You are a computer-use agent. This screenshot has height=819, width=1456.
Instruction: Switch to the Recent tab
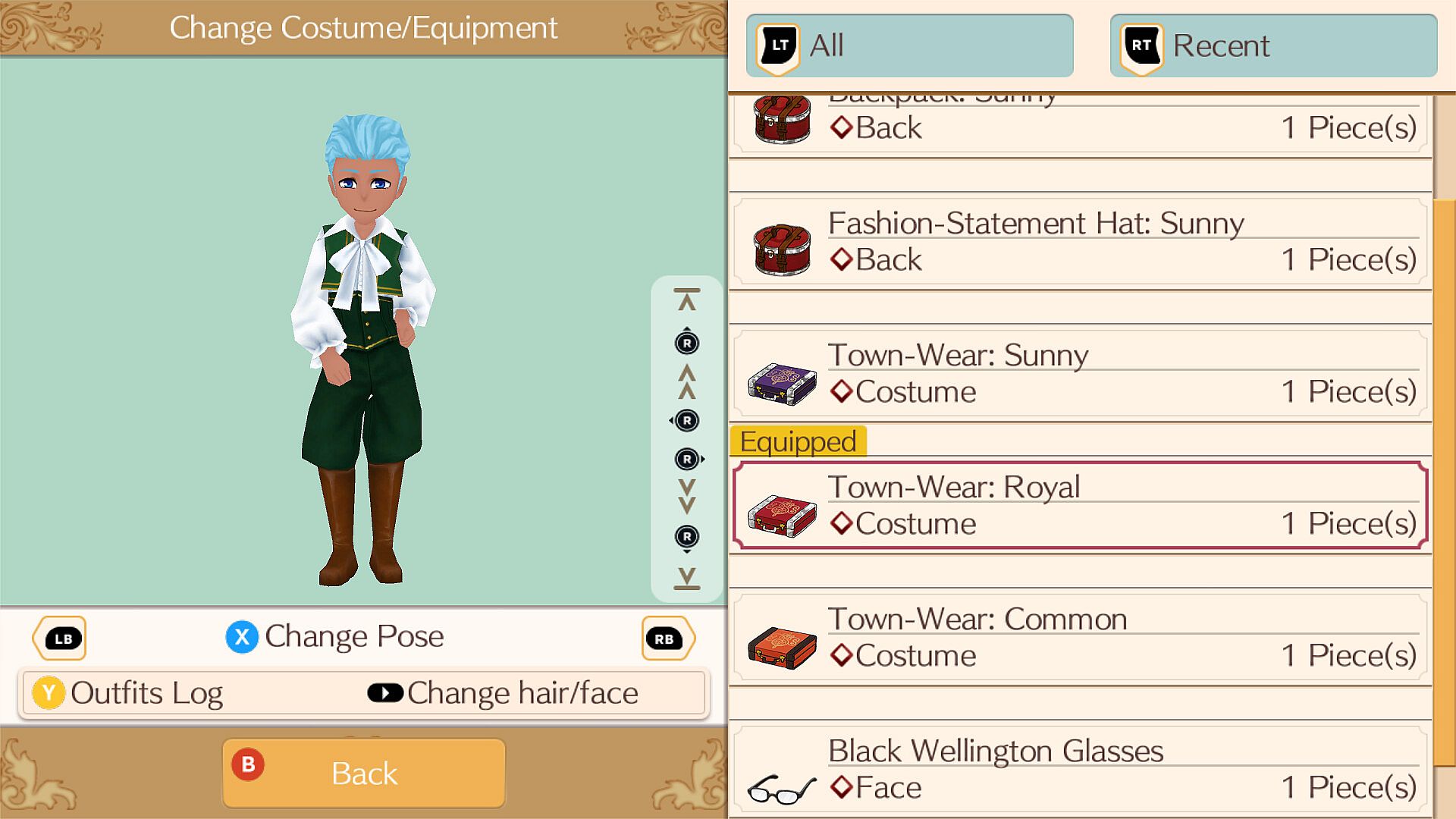click(1272, 45)
